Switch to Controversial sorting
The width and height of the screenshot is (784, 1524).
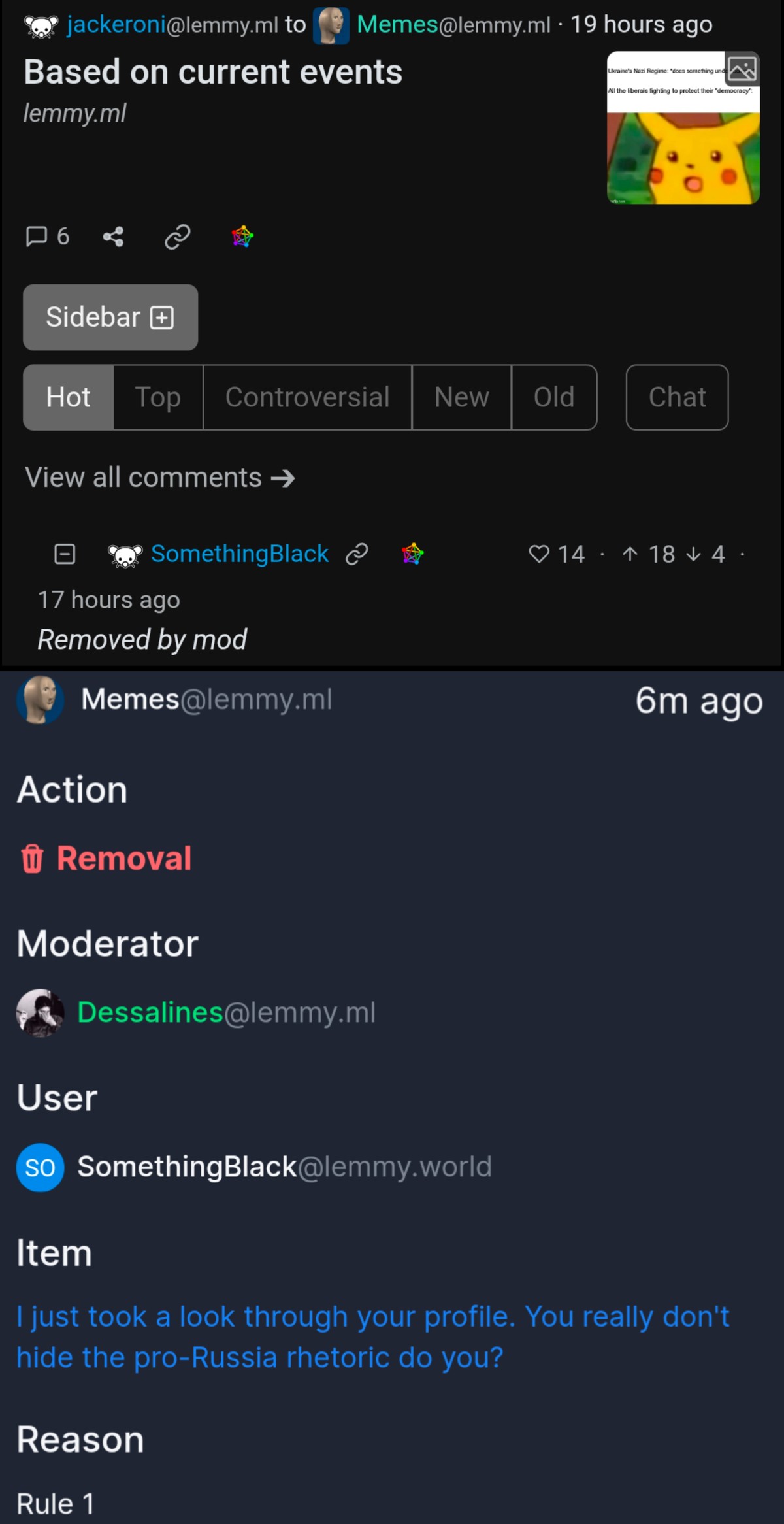click(x=307, y=397)
